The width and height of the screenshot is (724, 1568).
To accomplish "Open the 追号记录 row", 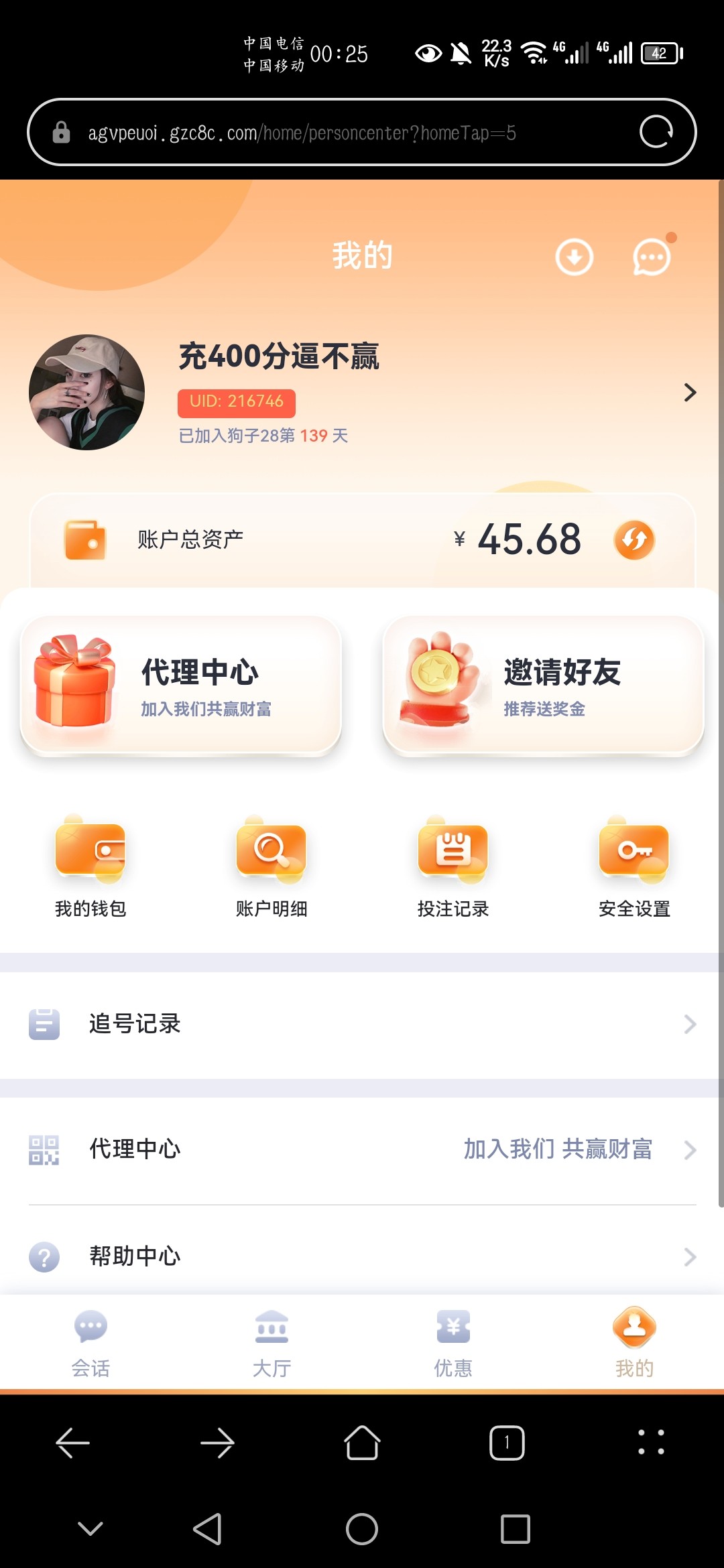I will 362,1024.
